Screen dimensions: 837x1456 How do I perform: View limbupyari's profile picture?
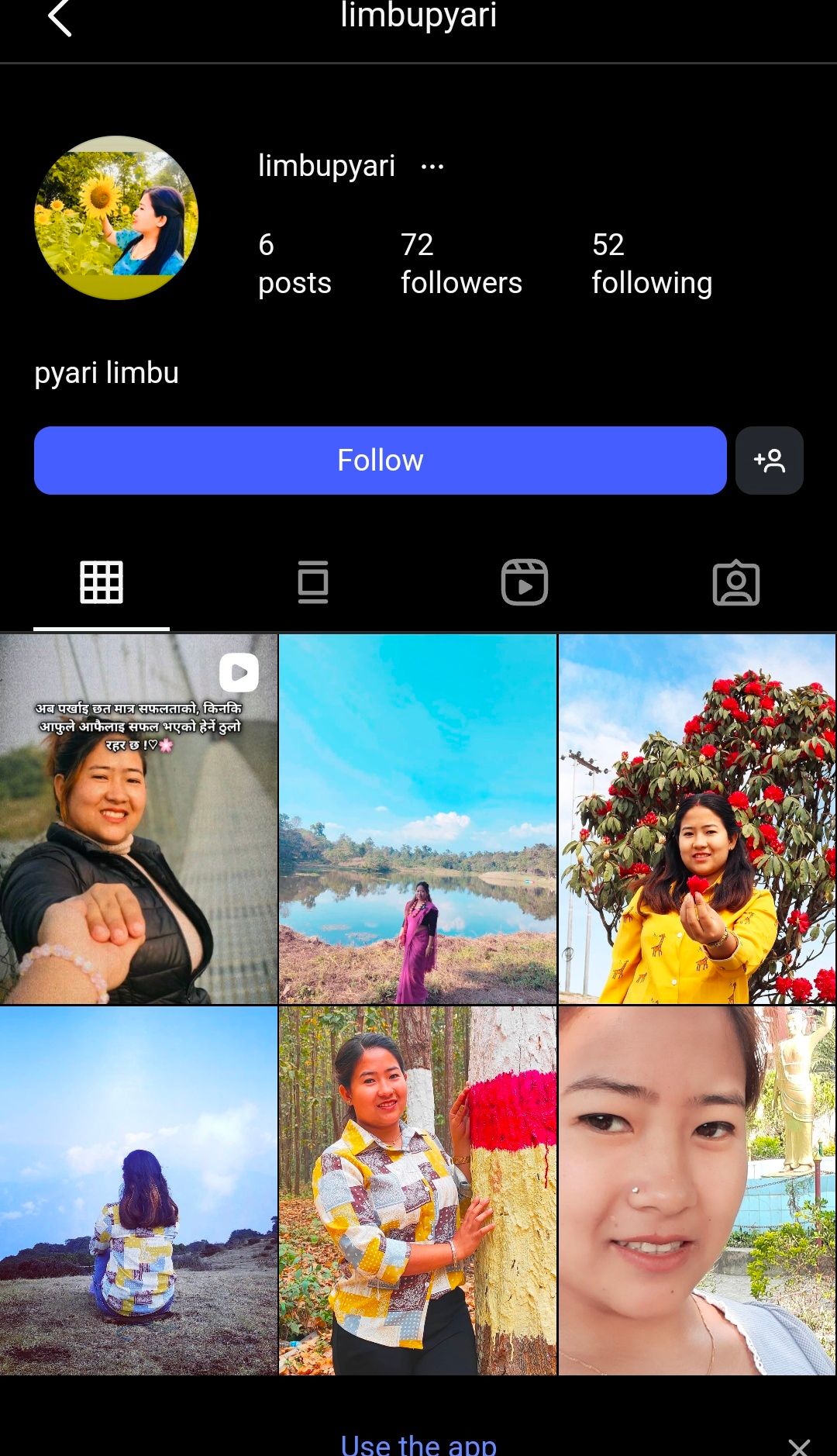(116, 218)
